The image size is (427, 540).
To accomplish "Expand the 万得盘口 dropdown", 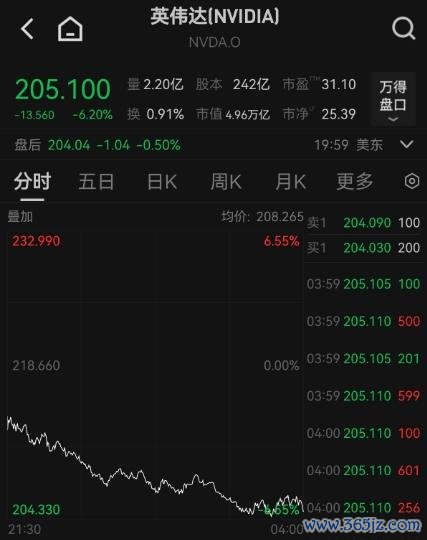I will [393, 99].
